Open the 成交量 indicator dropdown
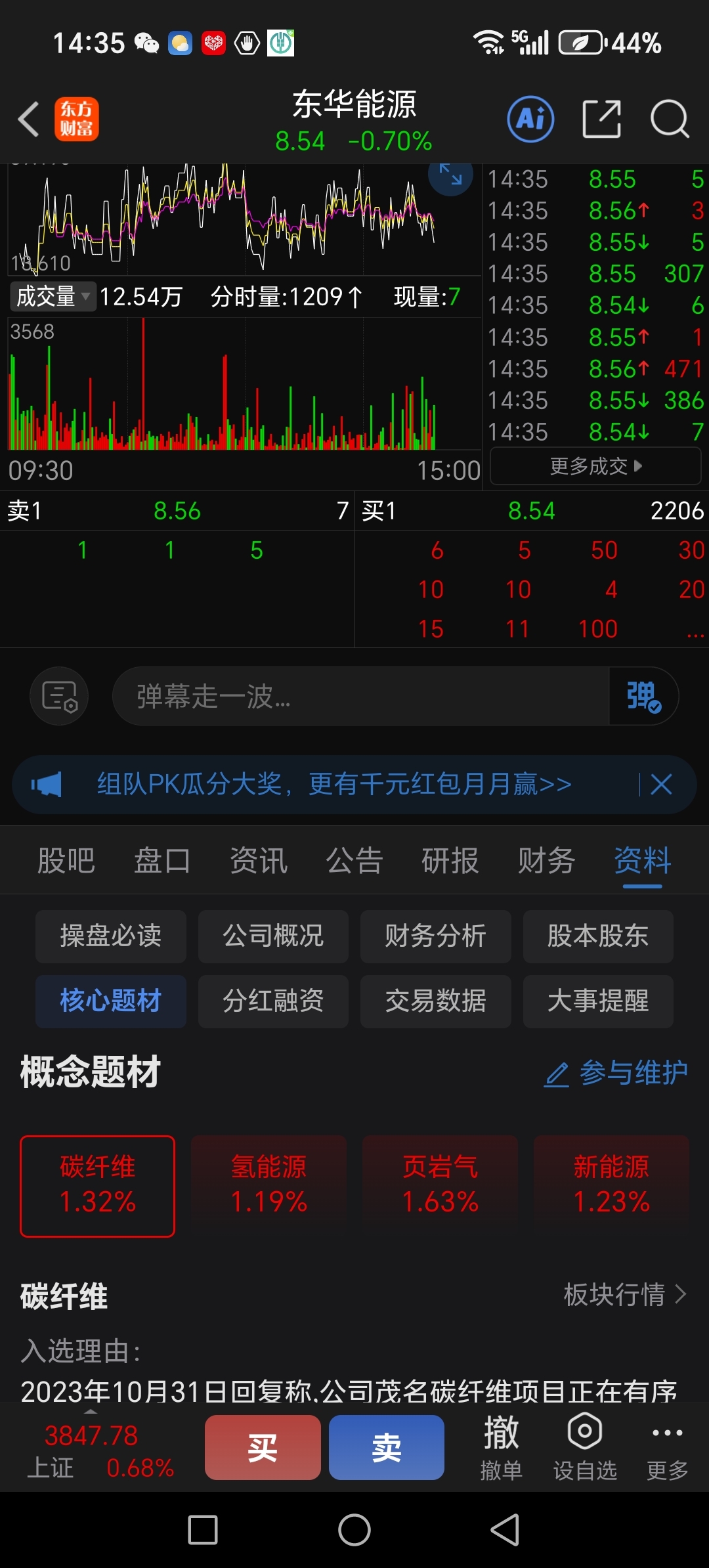Image resolution: width=709 pixels, height=1568 pixels. (53, 297)
